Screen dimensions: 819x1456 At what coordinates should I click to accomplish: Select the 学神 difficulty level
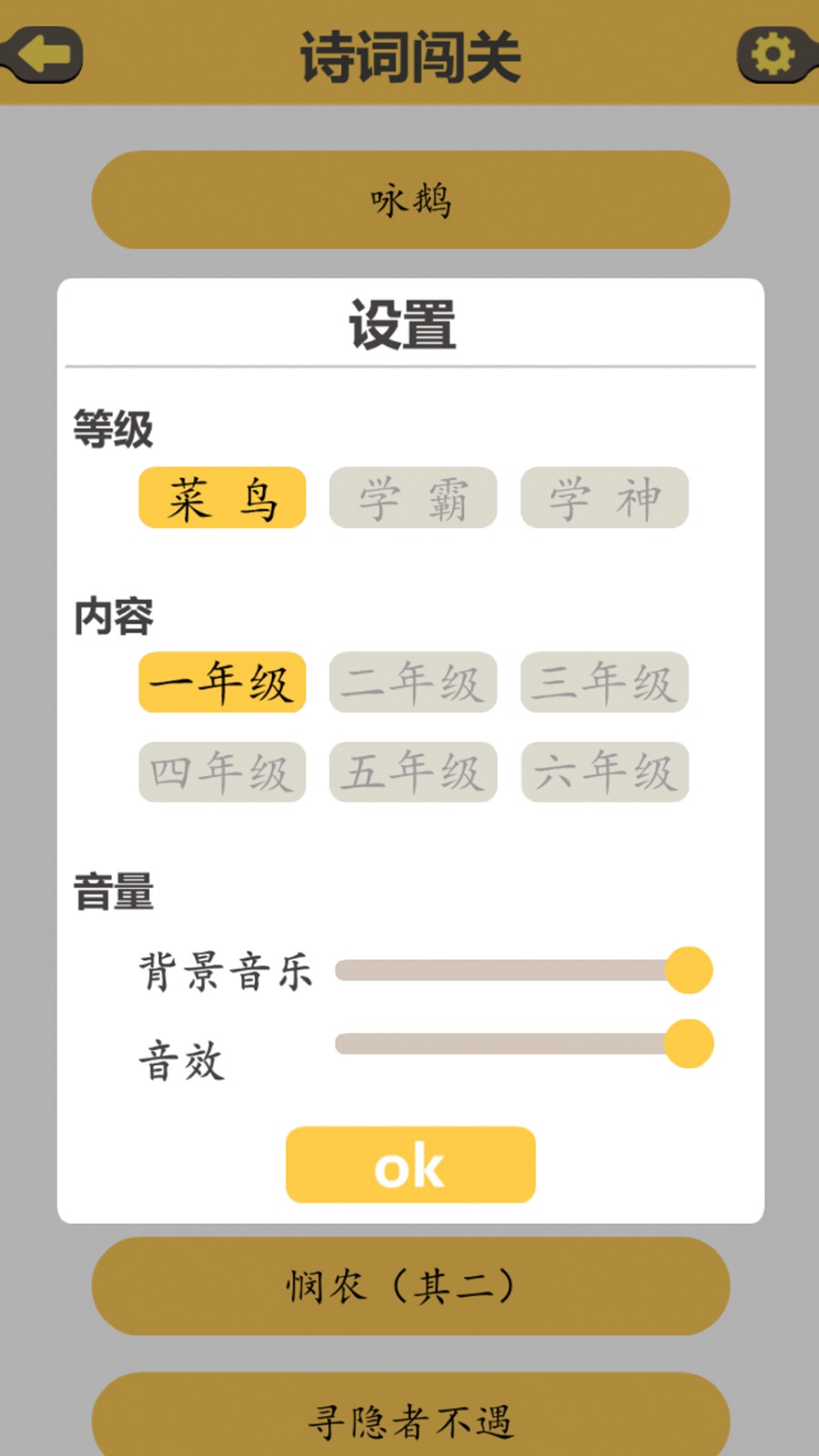click(603, 498)
